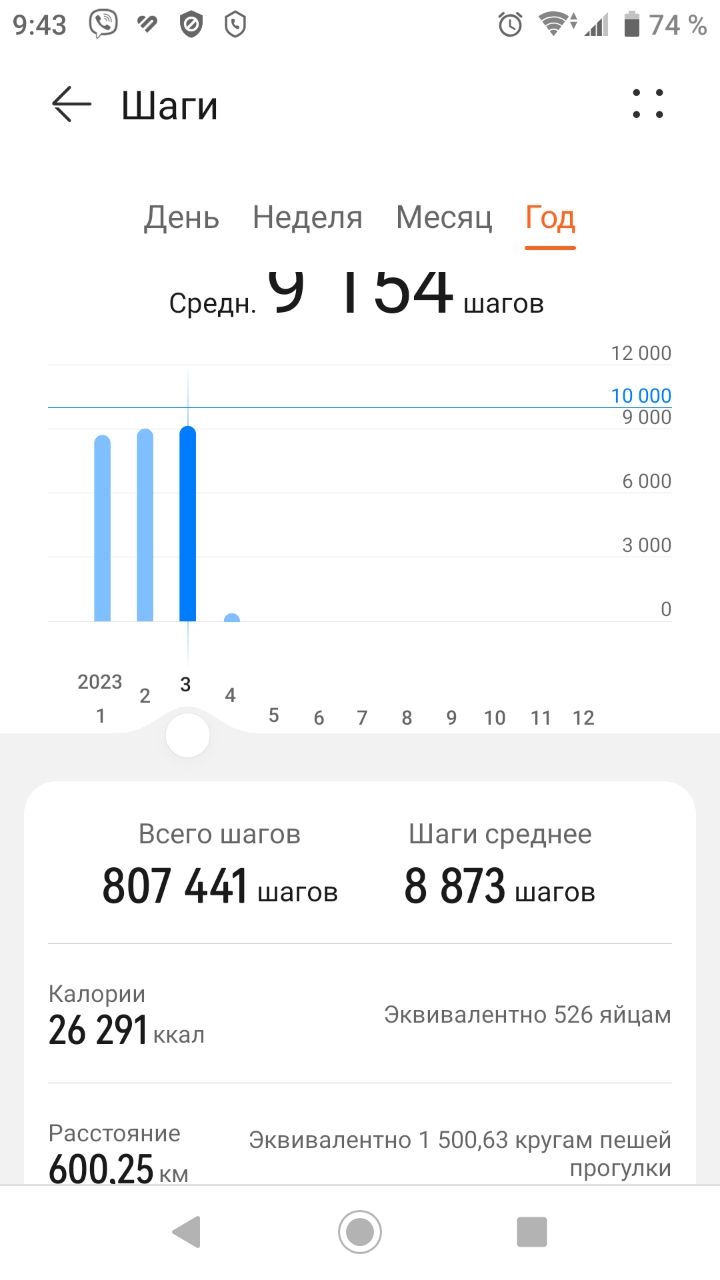720x1280 pixels.
Task: Switch to the Месяц tab
Action: (444, 217)
